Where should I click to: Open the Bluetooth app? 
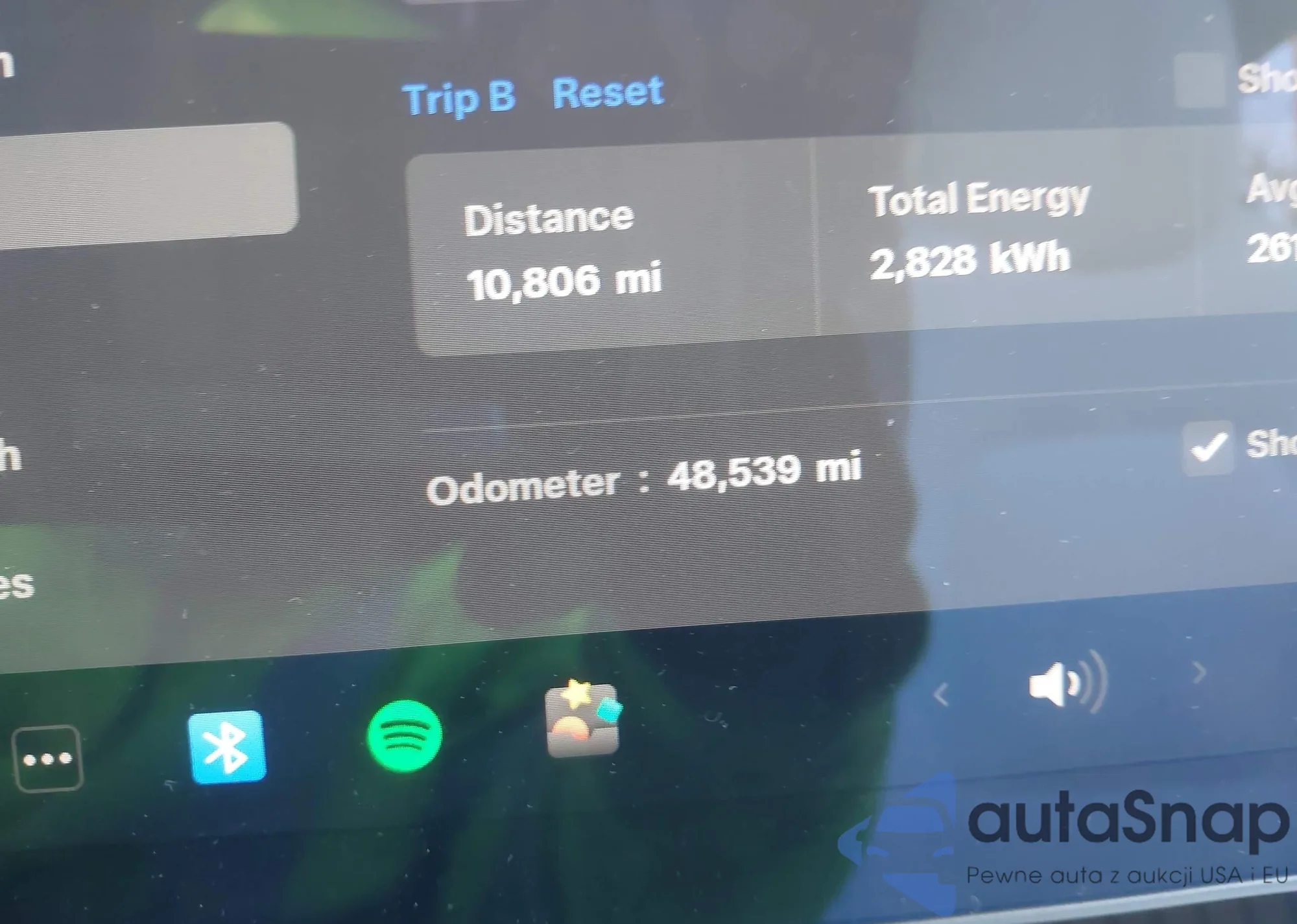pos(227,746)
